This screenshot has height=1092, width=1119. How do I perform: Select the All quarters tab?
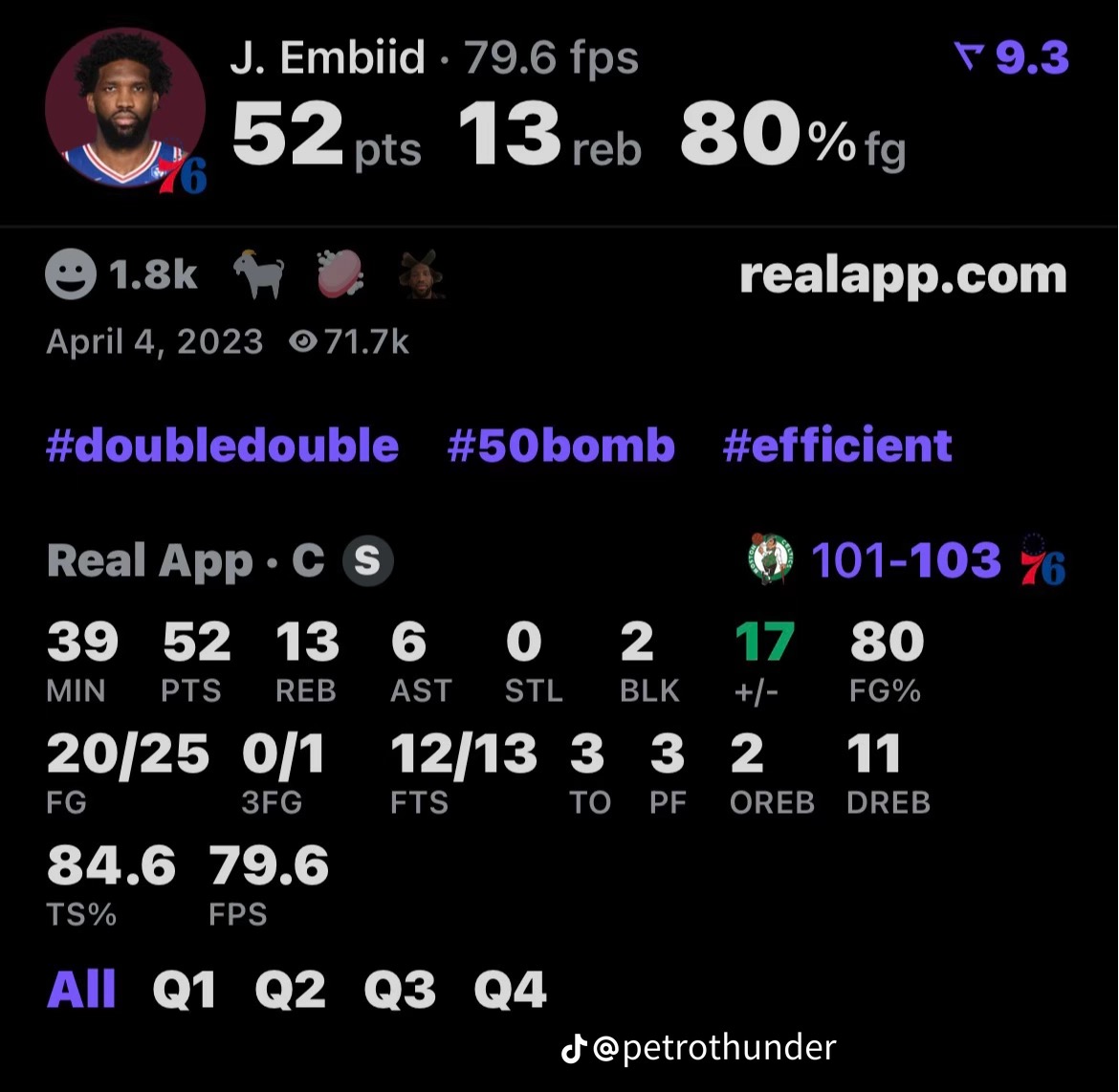[80, 990]
